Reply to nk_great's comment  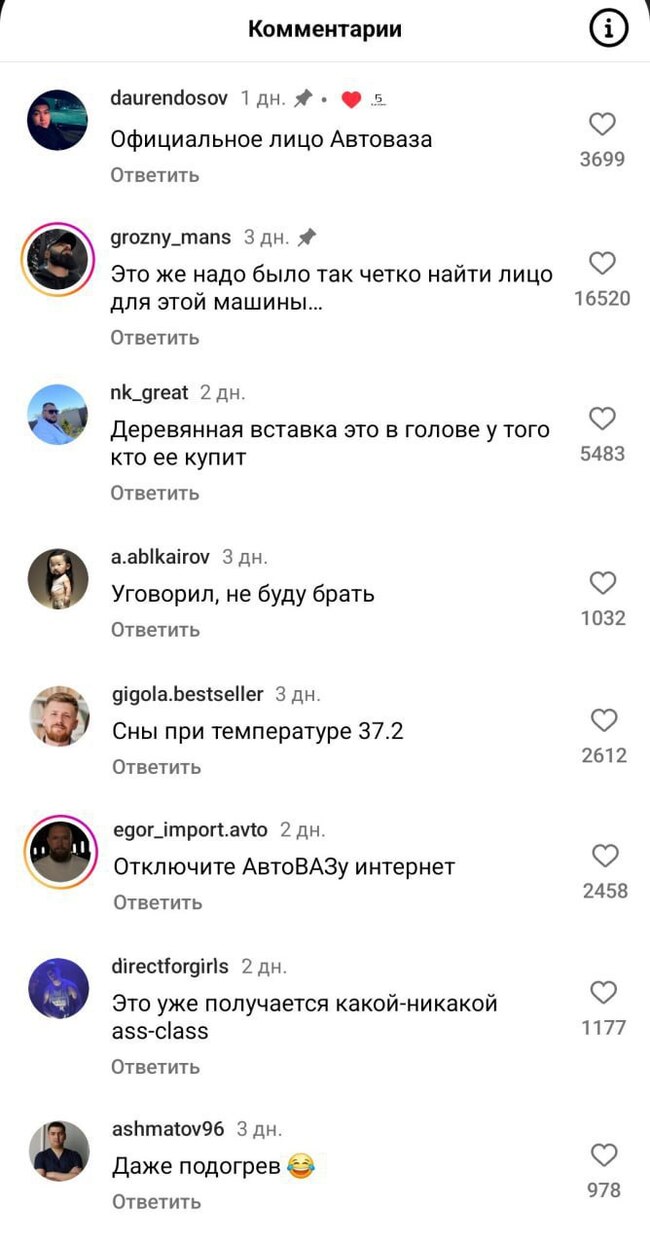(155, 493)
